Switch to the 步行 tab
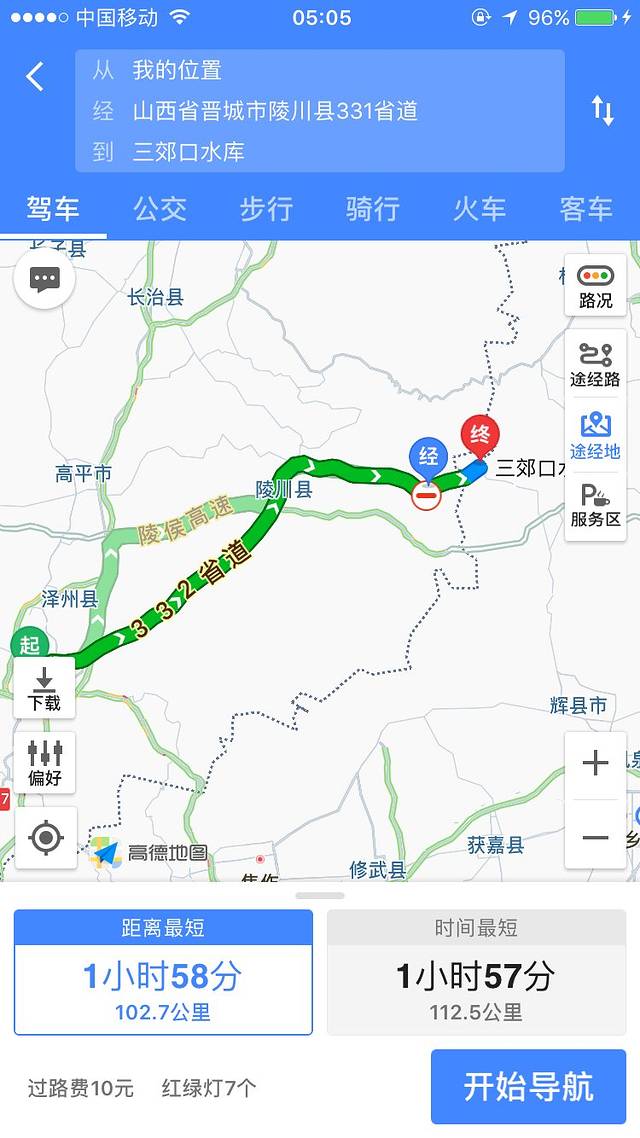The image size is (640, 1138). [266, 209]
